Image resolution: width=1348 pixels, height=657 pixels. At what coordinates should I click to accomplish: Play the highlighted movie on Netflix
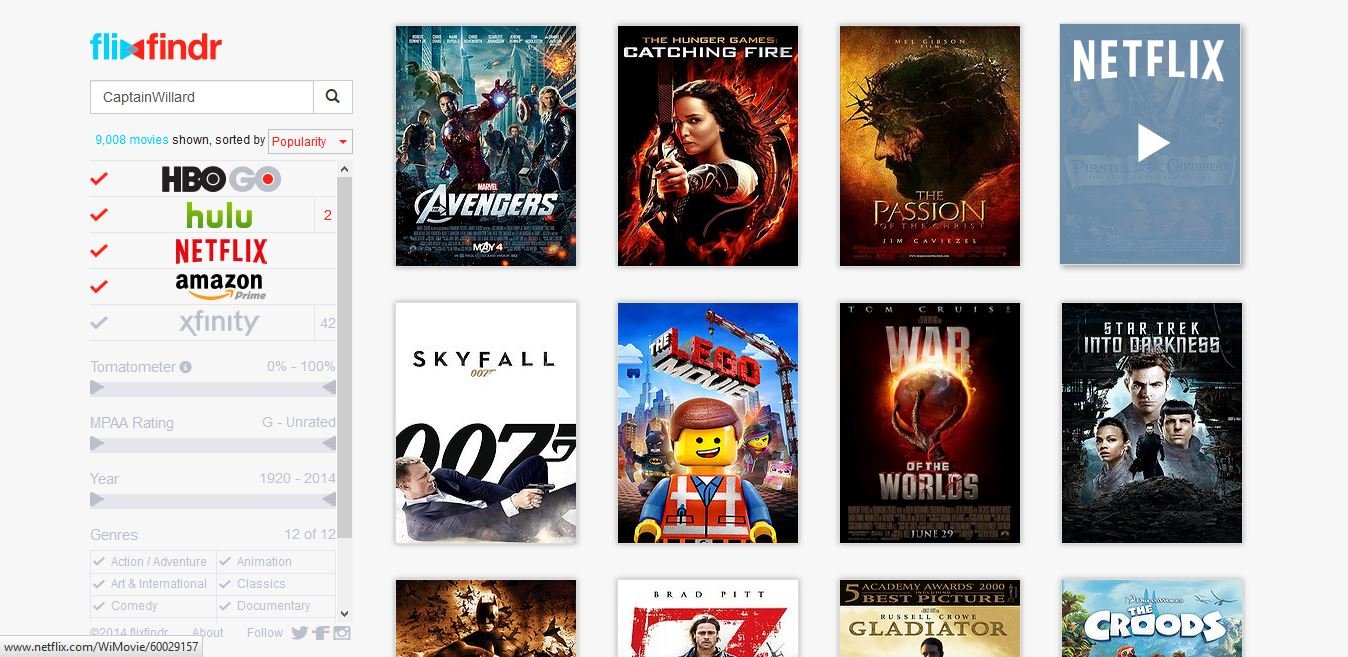point(1152,144)
